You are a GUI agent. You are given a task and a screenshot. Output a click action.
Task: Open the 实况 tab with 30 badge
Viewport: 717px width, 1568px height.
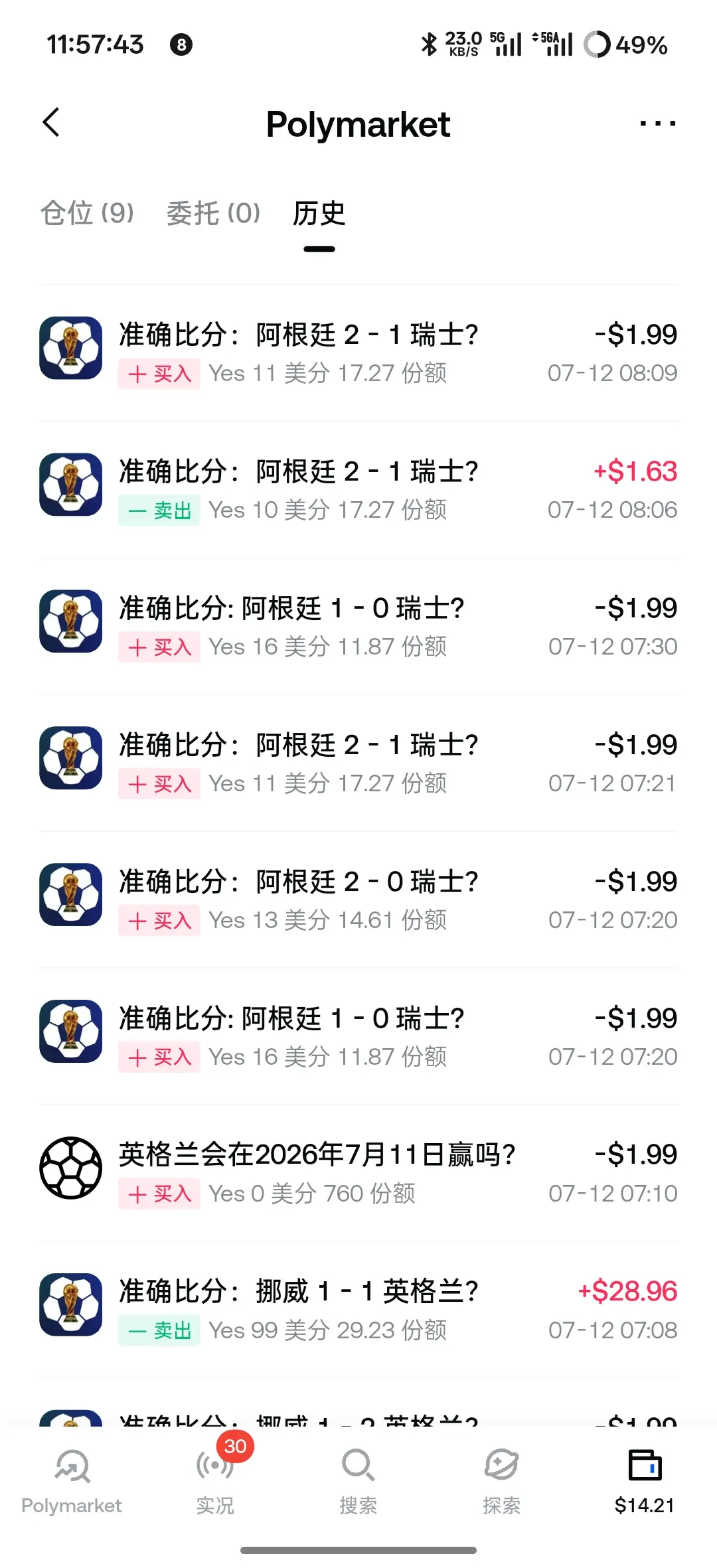tap(215, 1482)
